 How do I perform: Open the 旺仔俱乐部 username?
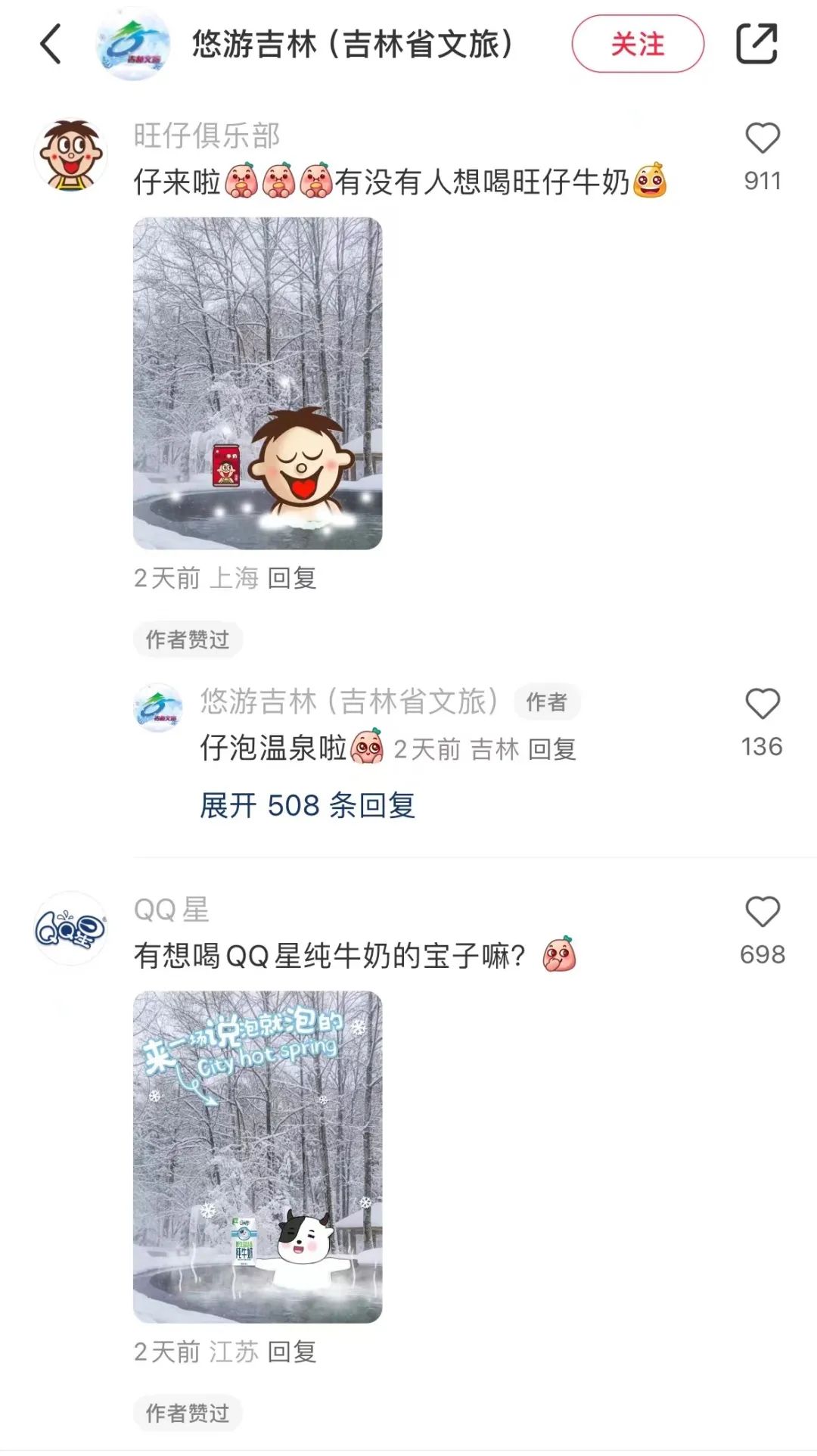(x=207, y=136)
